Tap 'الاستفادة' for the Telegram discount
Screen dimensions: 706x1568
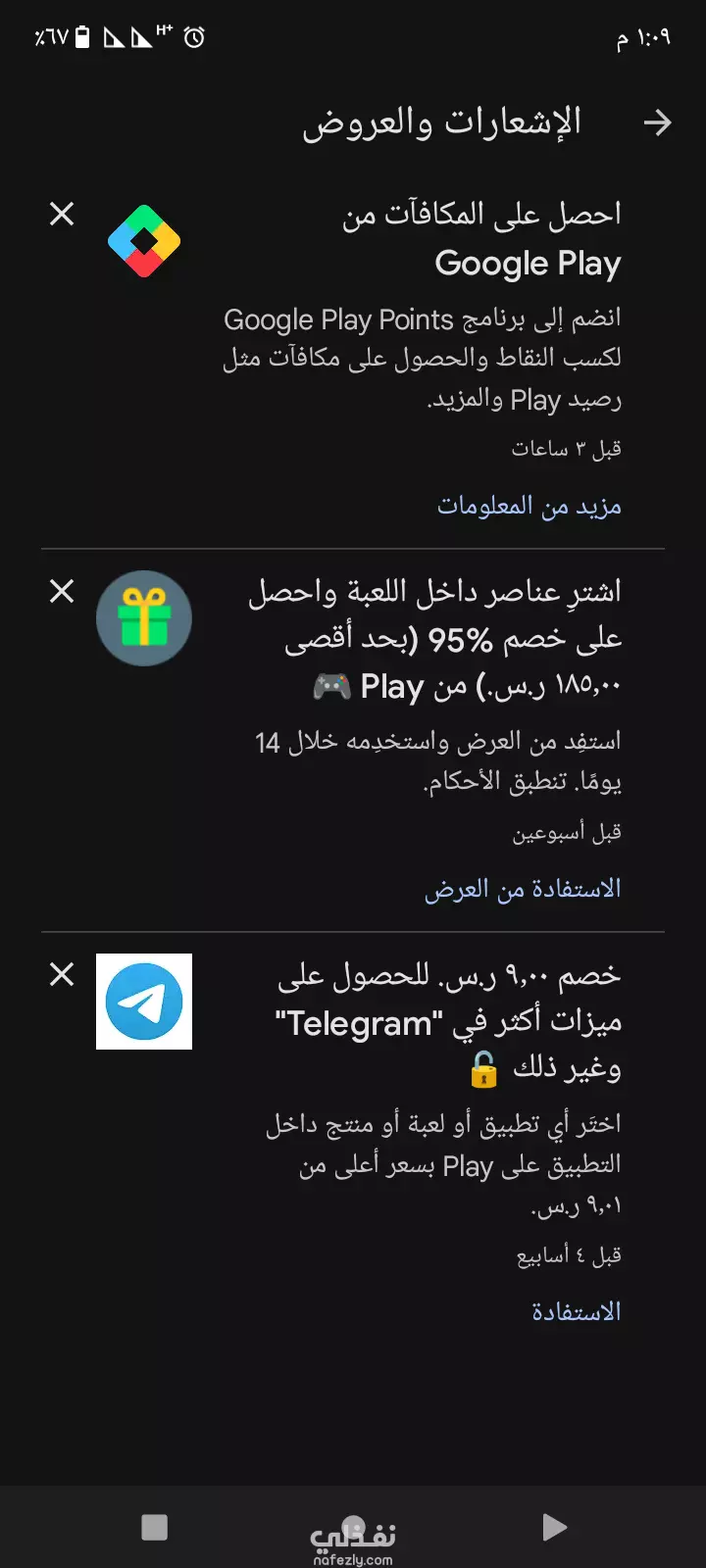577,1311
